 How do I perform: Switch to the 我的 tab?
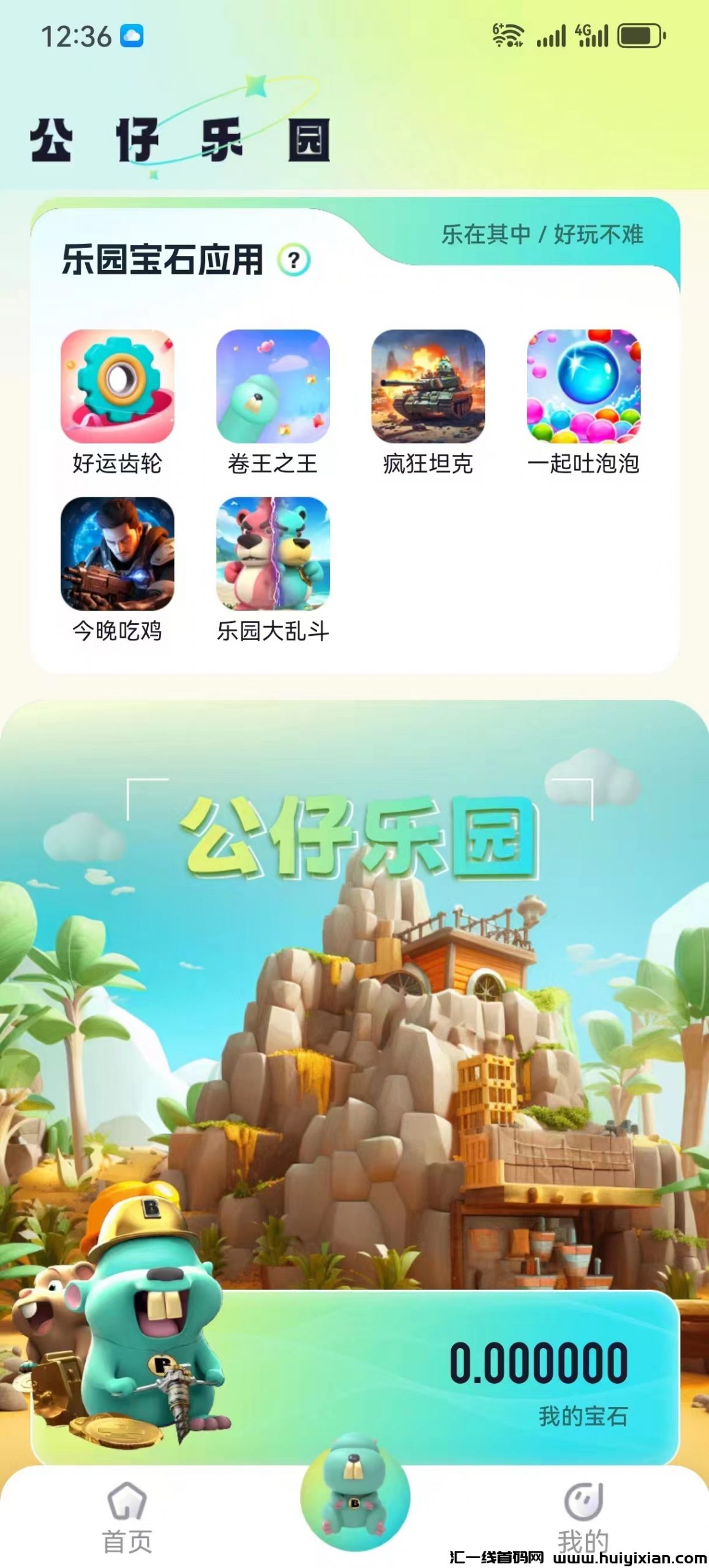[x=583, y=1517]
